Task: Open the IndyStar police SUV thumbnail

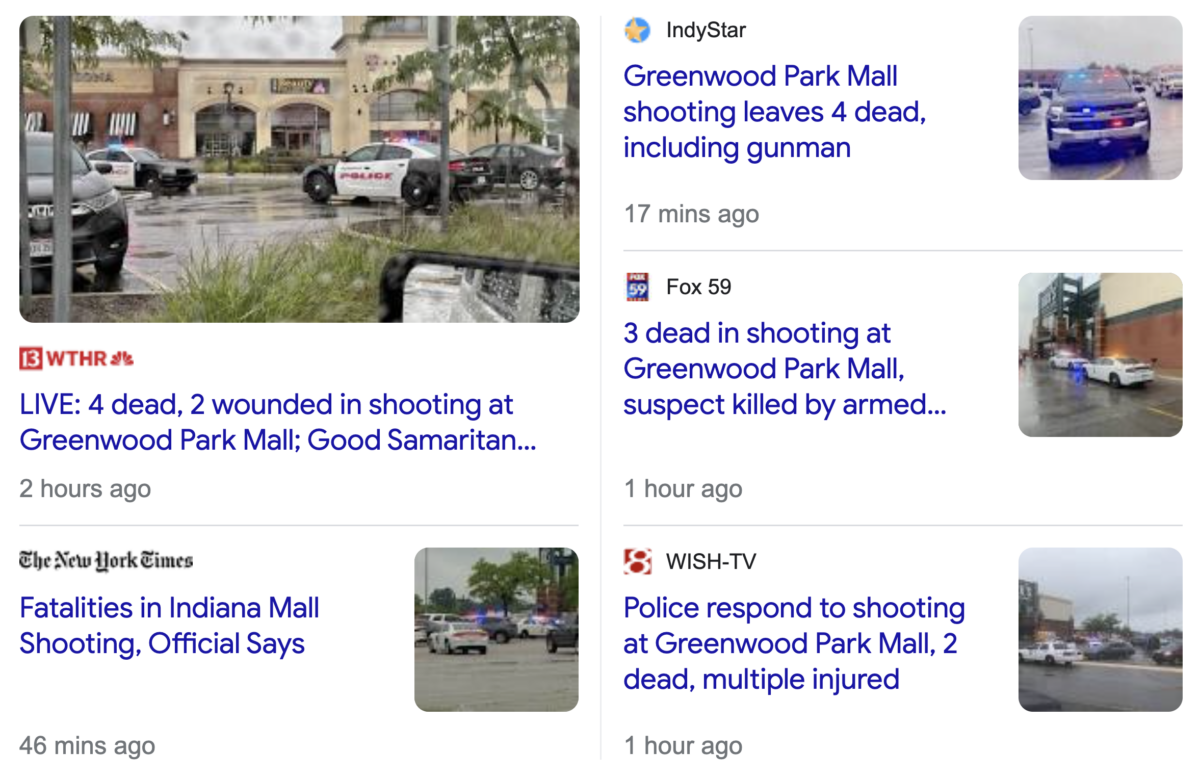Action: [1100, 98]
